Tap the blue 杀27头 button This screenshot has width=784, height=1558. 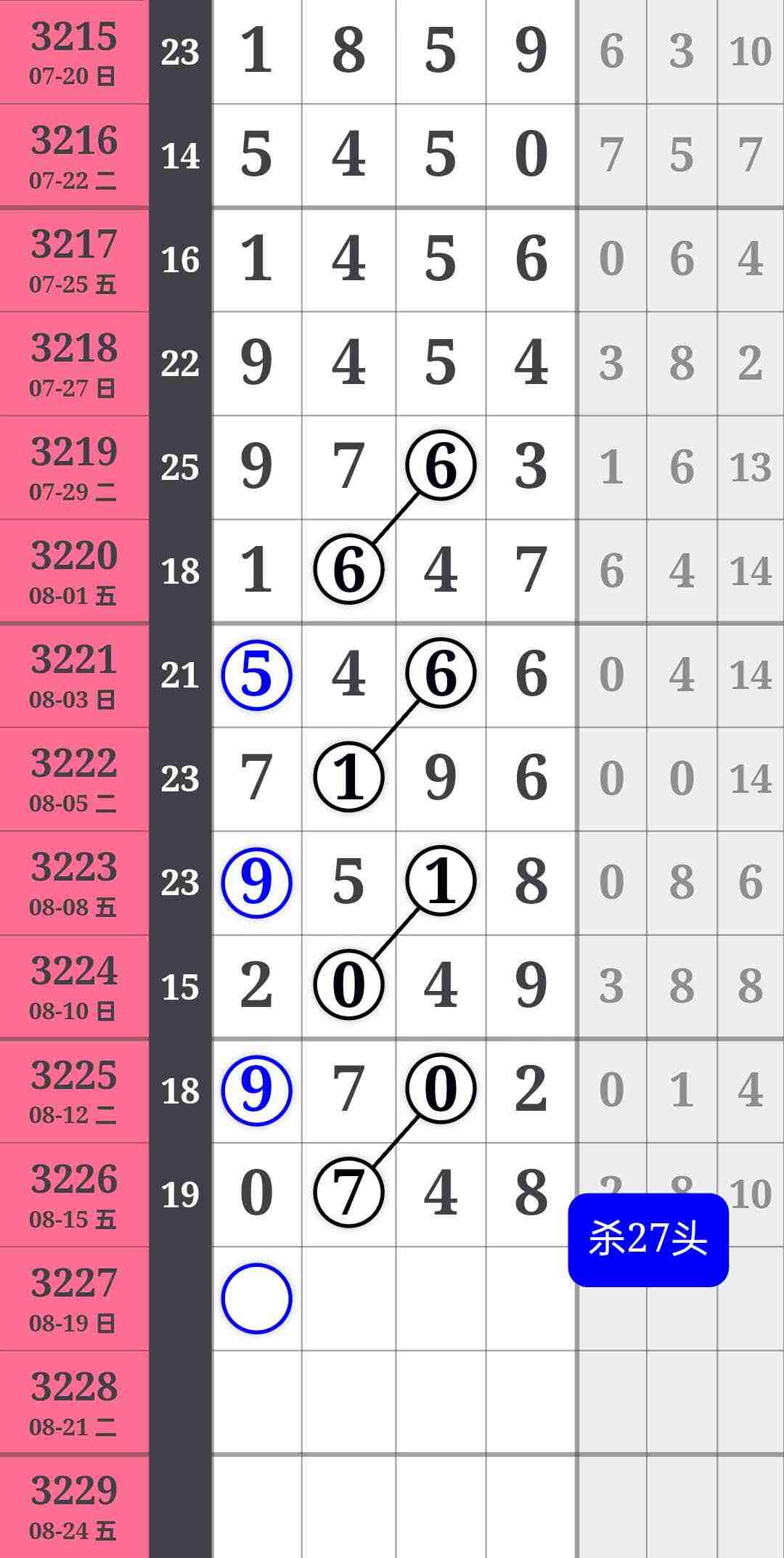point(648,1239)
